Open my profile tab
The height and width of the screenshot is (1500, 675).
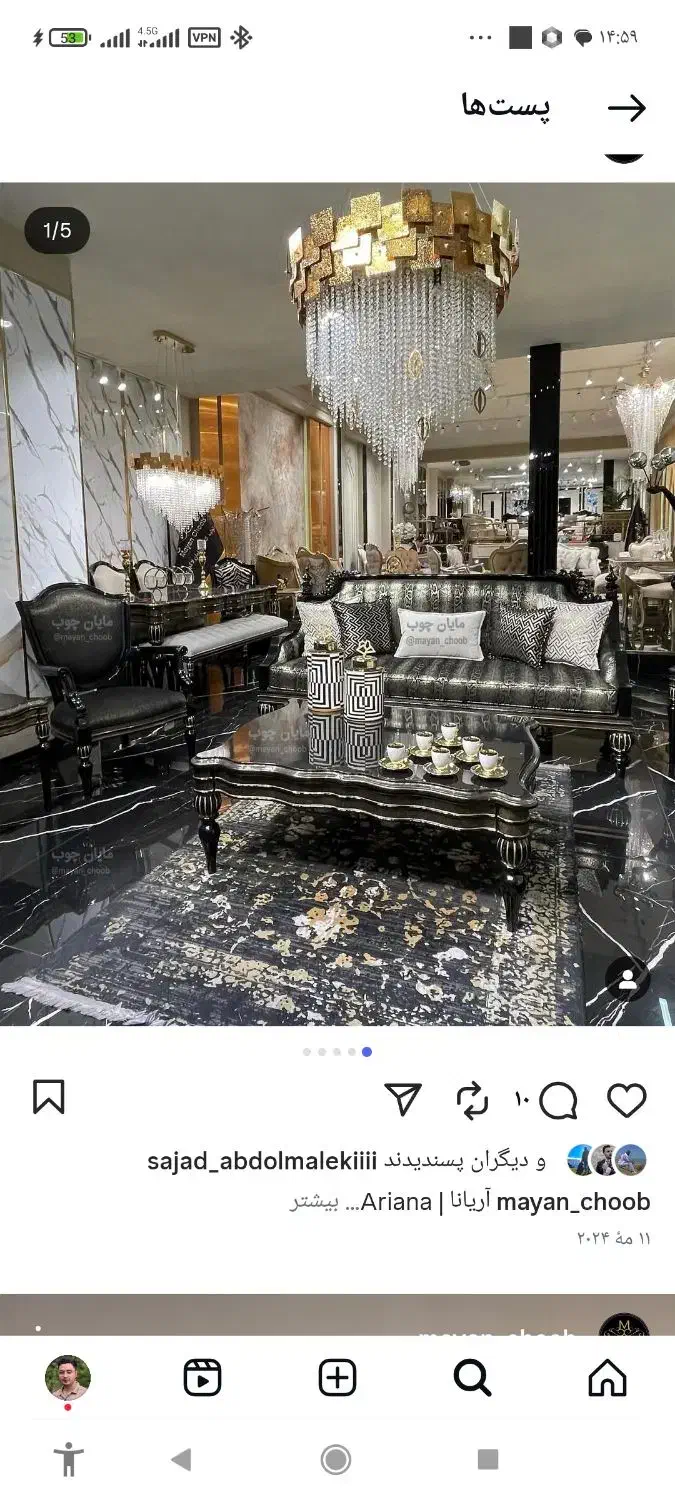(x=68, y=1378)
